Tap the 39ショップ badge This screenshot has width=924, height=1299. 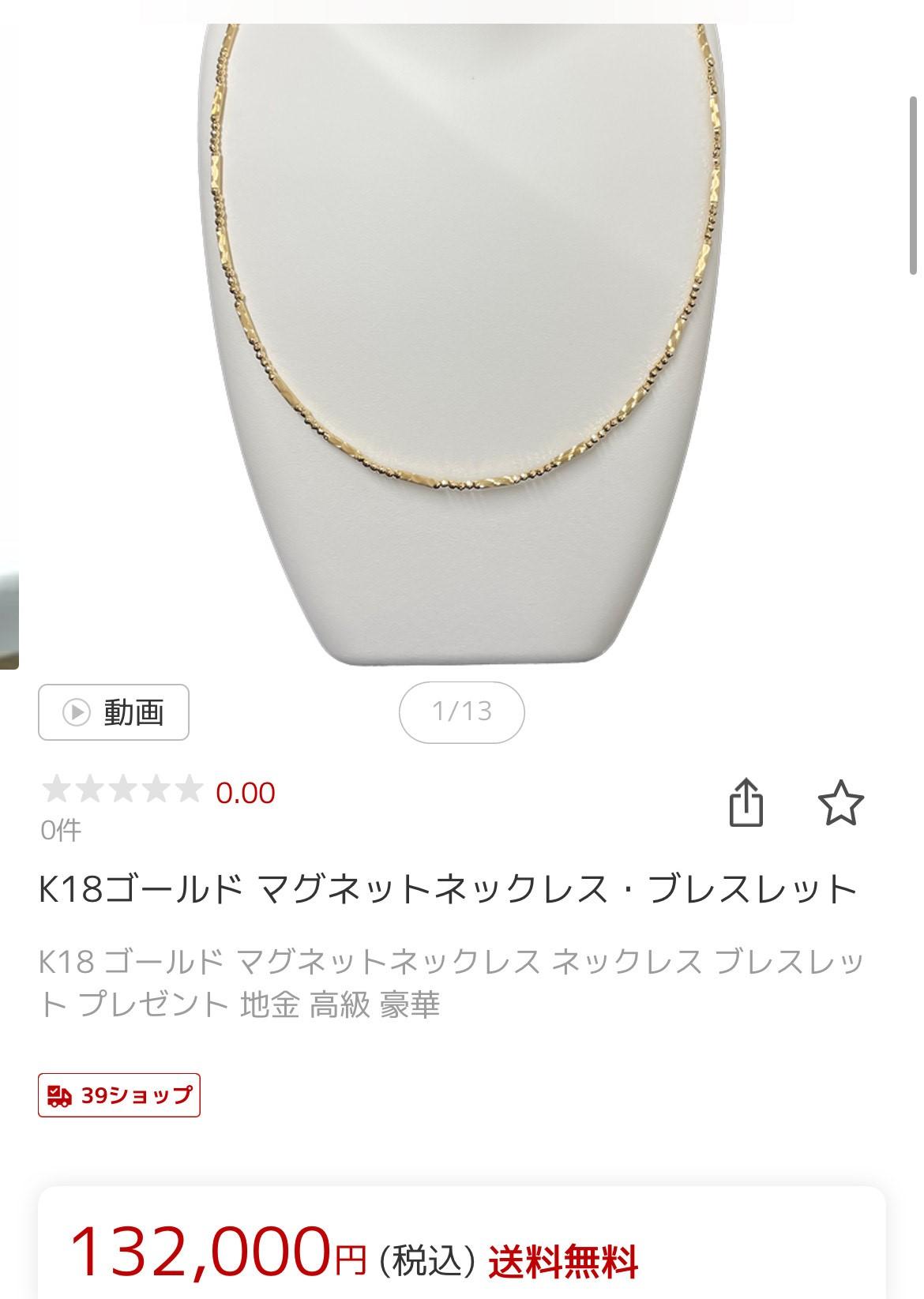click(119, 1095)
